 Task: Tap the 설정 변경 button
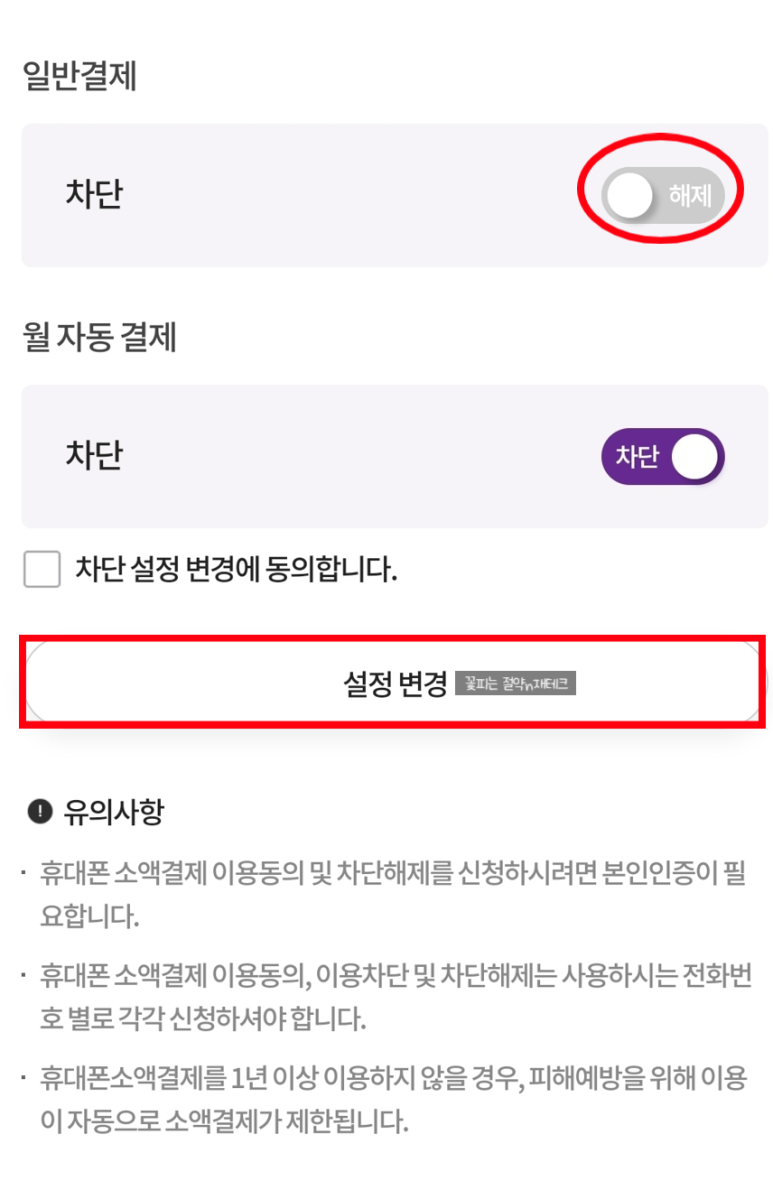tap(394, 683)
